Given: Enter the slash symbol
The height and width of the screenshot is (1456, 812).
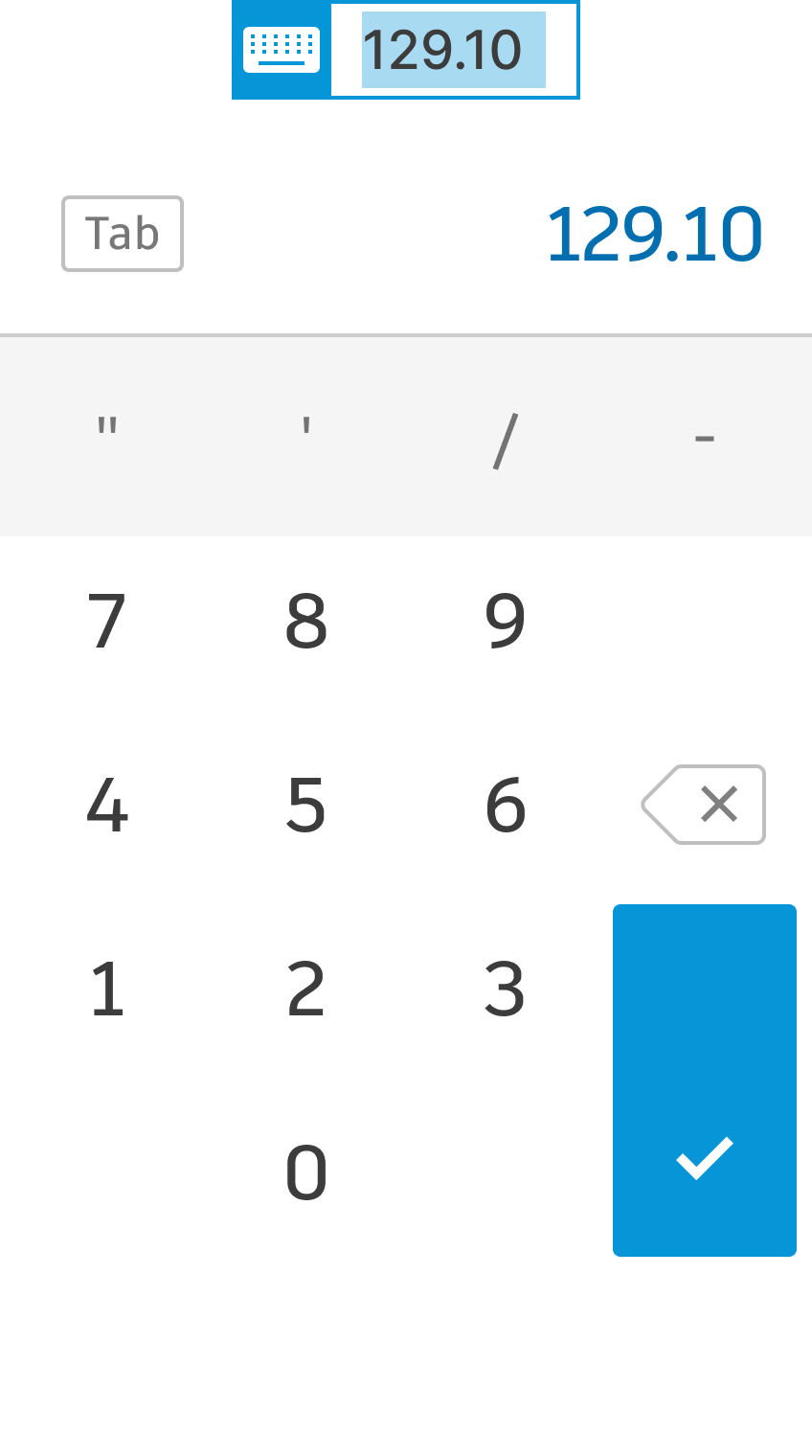Looking at the screenshot, I should (x=506, y=437).
